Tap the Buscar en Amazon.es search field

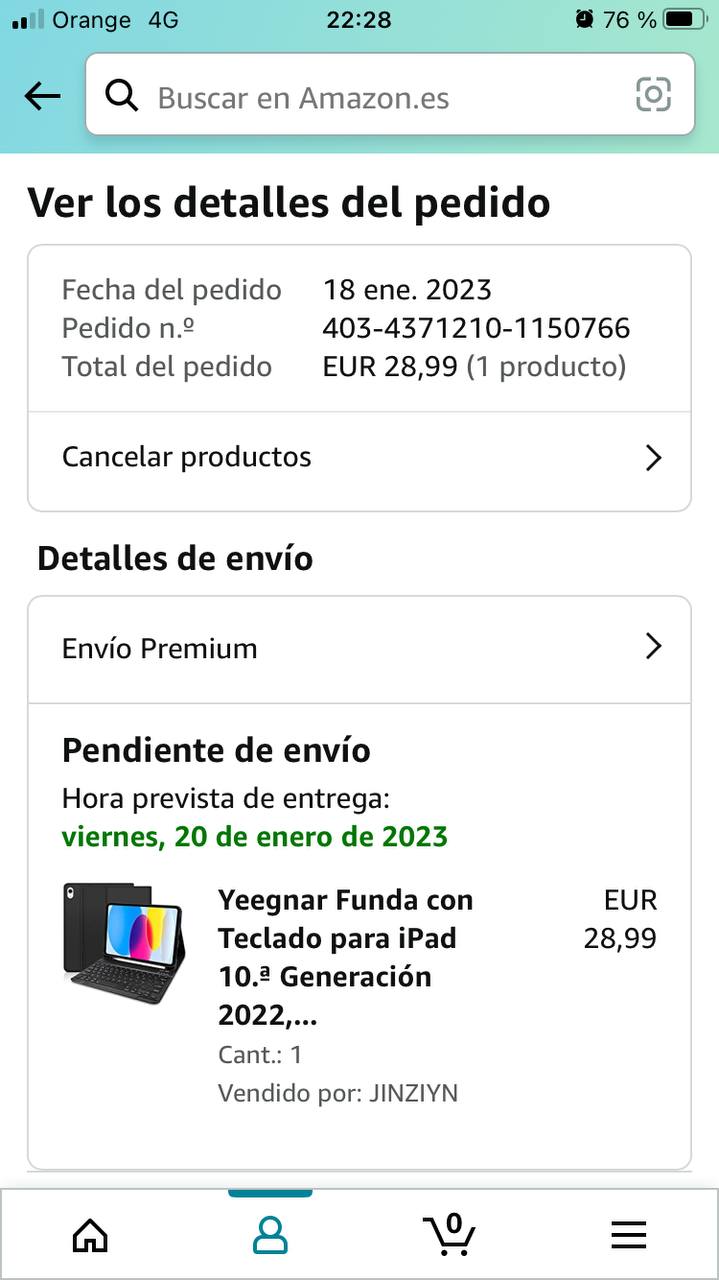pos(380,97)
